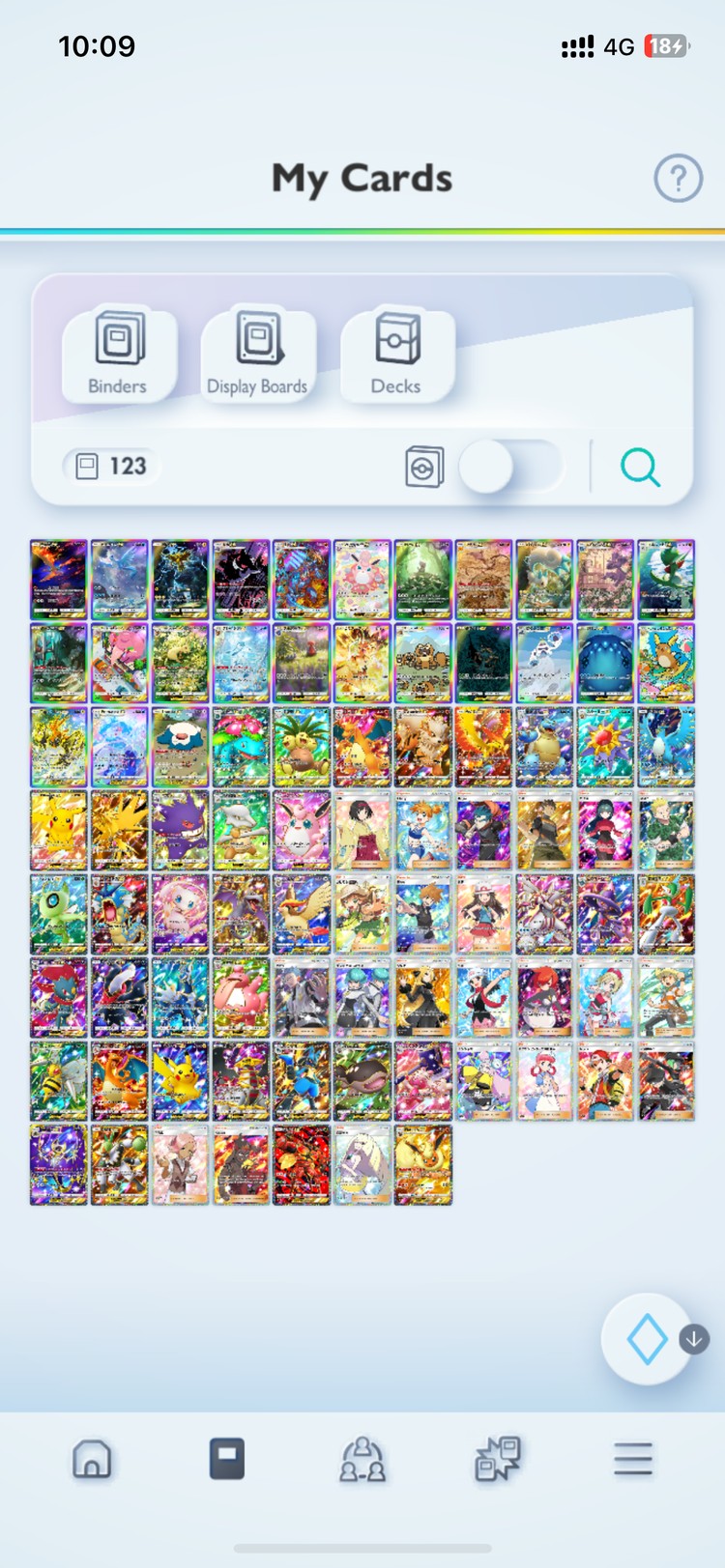Search my cards with the magnifier icon
The width and height of the screenshot is (725, 1568).
640,468
